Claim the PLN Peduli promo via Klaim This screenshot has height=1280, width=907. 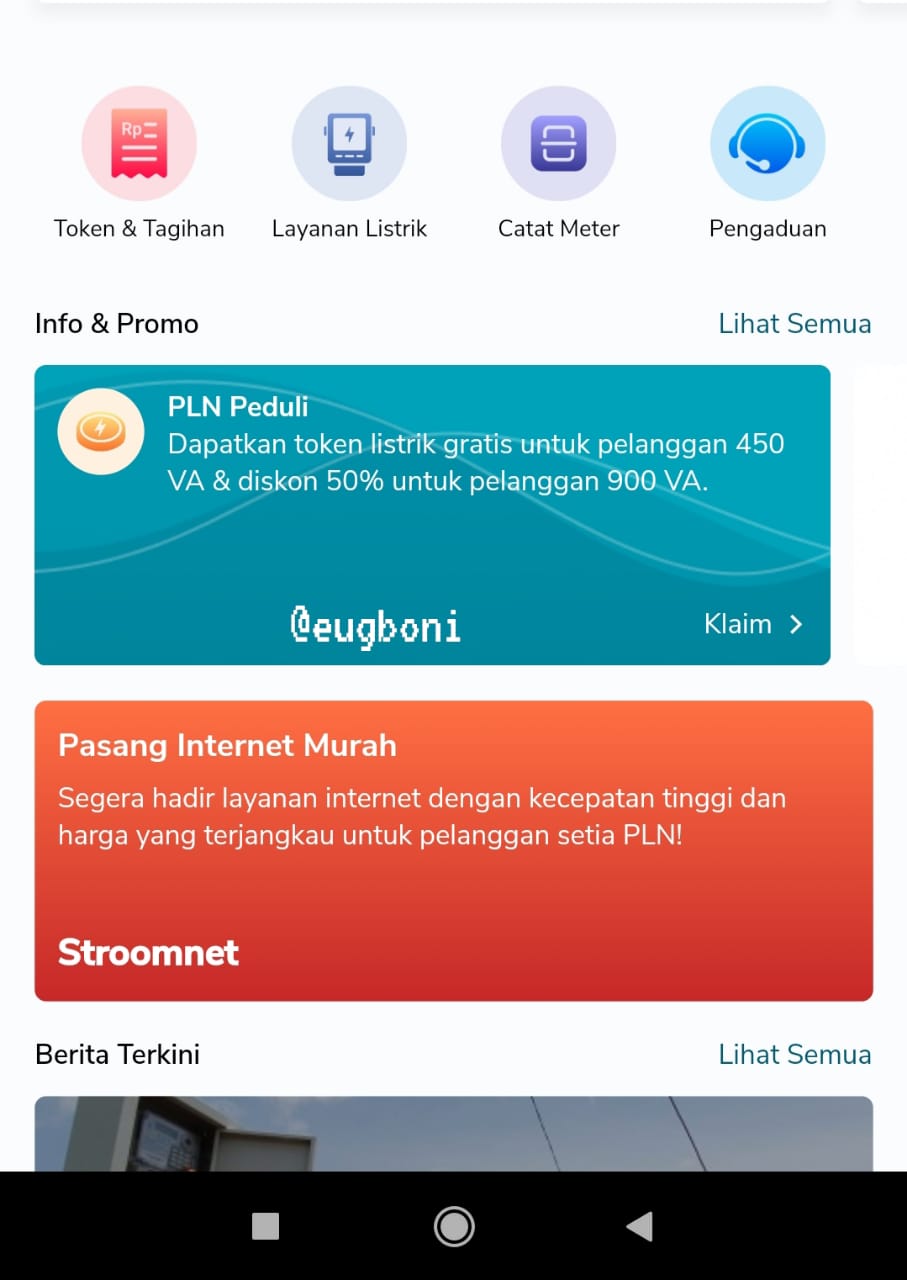[739, 624]
